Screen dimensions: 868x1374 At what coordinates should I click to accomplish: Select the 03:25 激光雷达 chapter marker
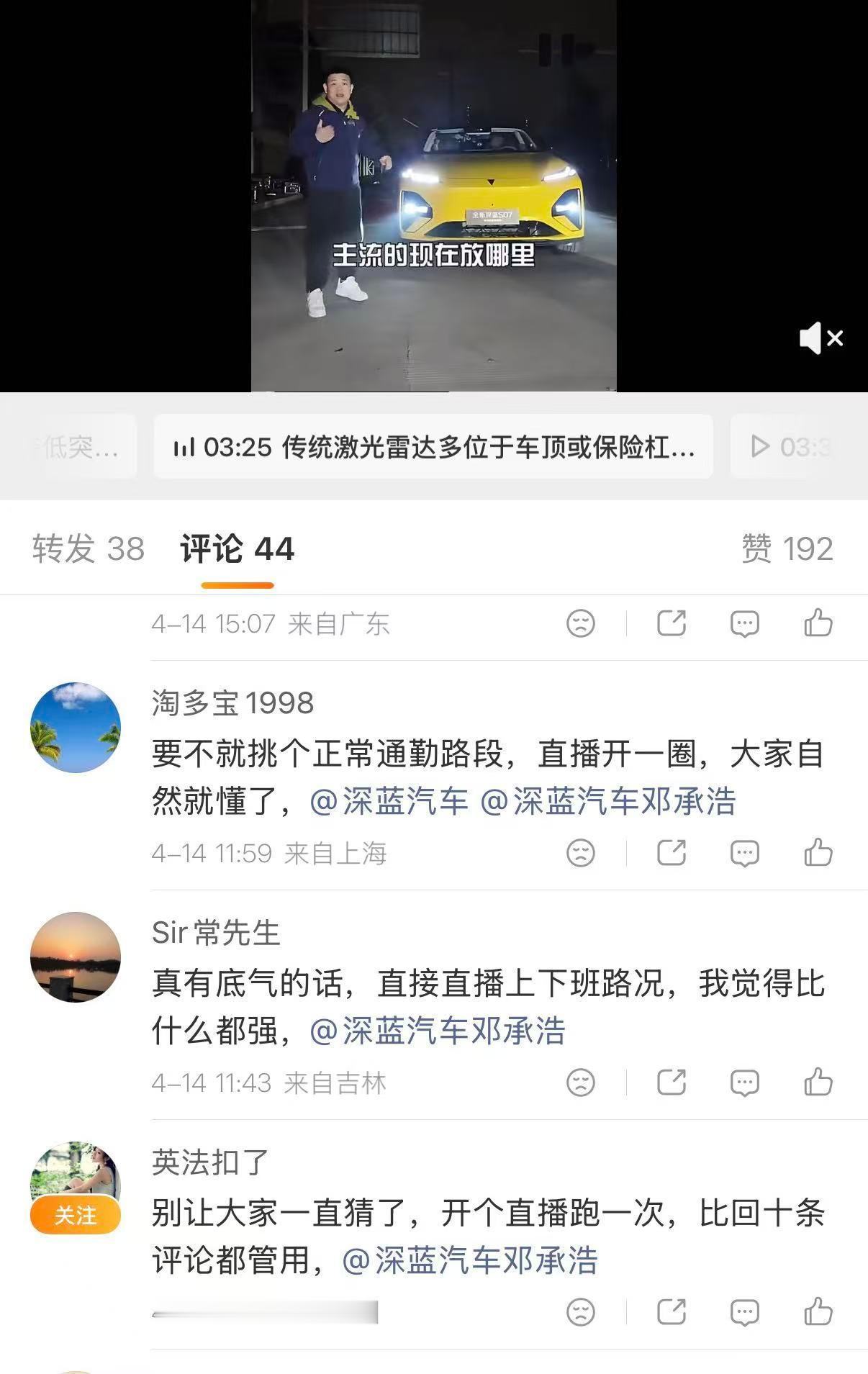(x=432, y=447)
